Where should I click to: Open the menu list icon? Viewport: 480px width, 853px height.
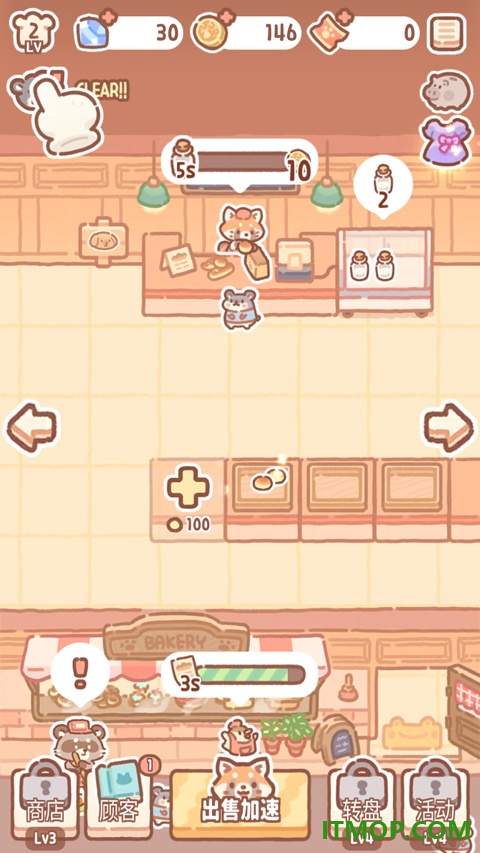(446, 34)
